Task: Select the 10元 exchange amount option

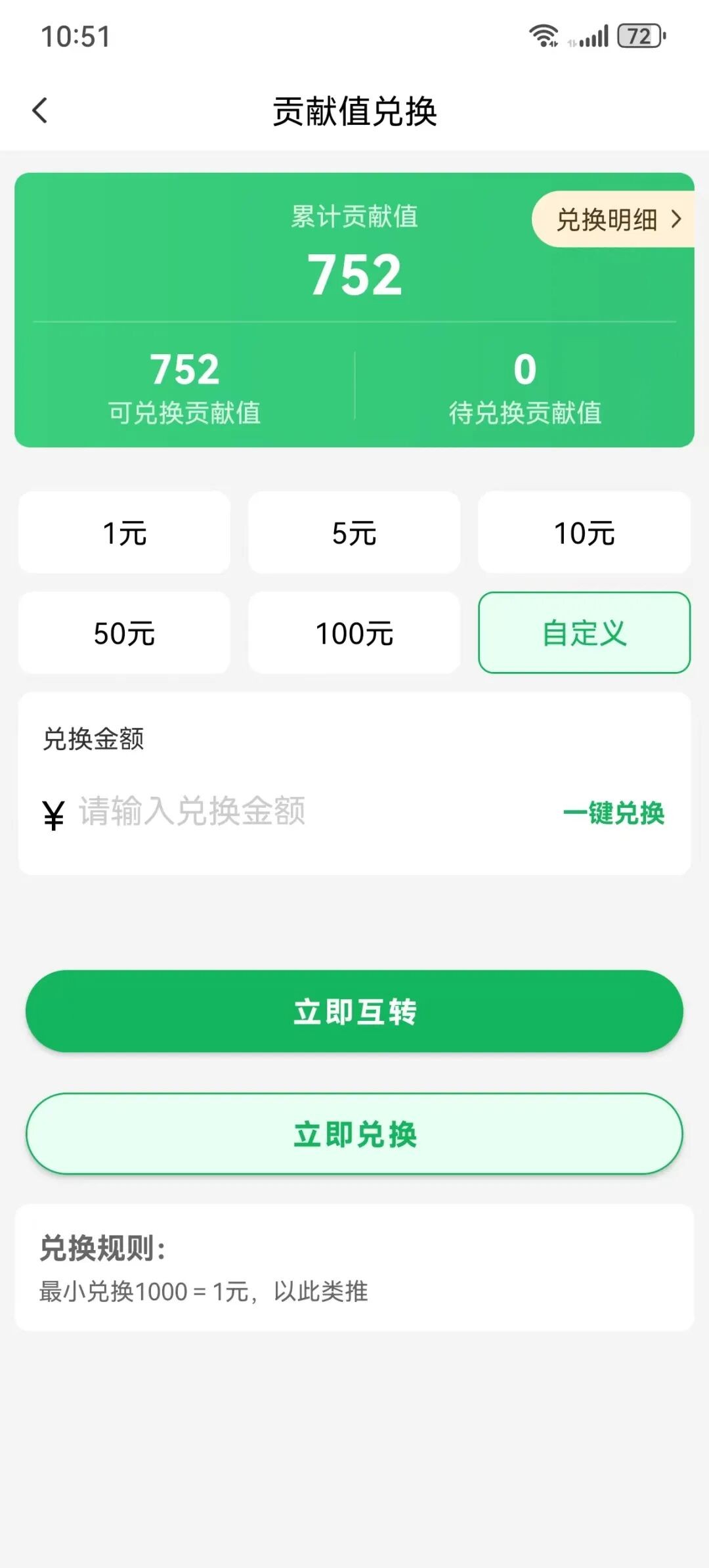Action: pyautogui.click(x=583, y=533)
